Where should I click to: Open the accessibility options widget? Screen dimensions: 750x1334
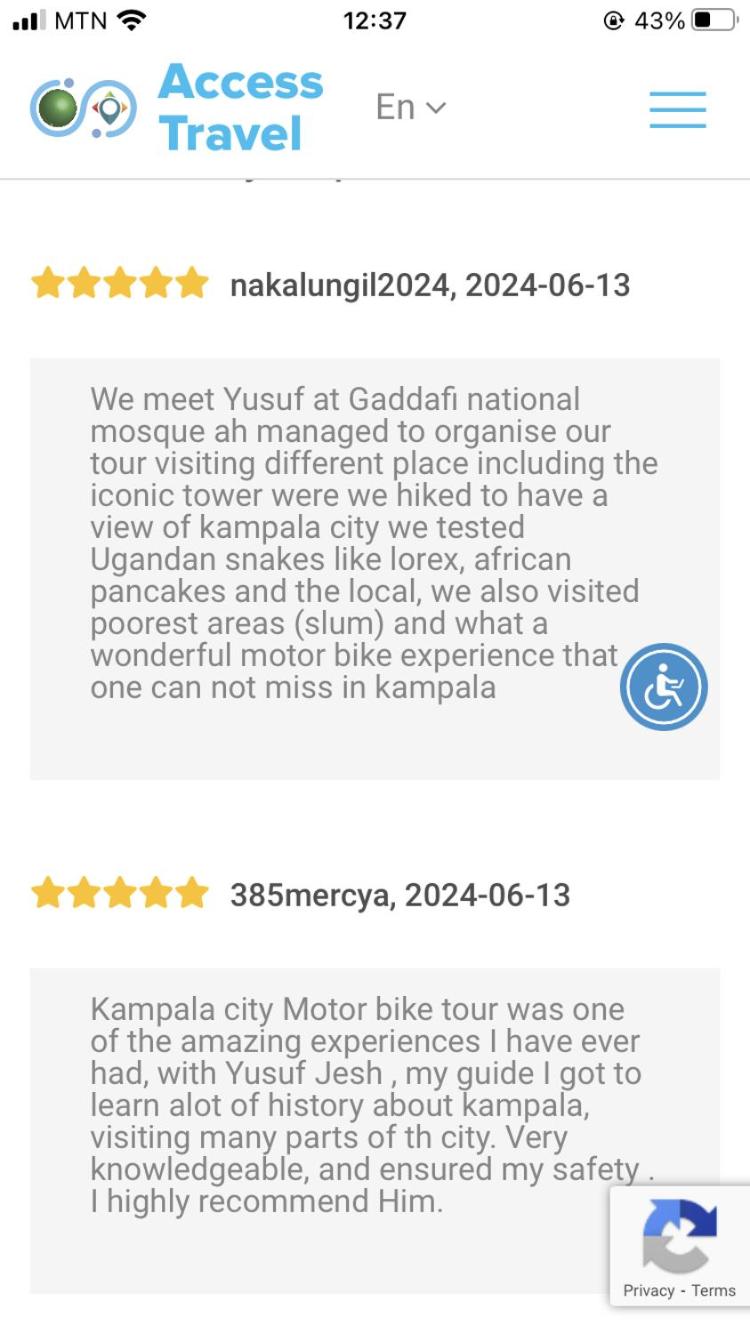tap(664, 687)
